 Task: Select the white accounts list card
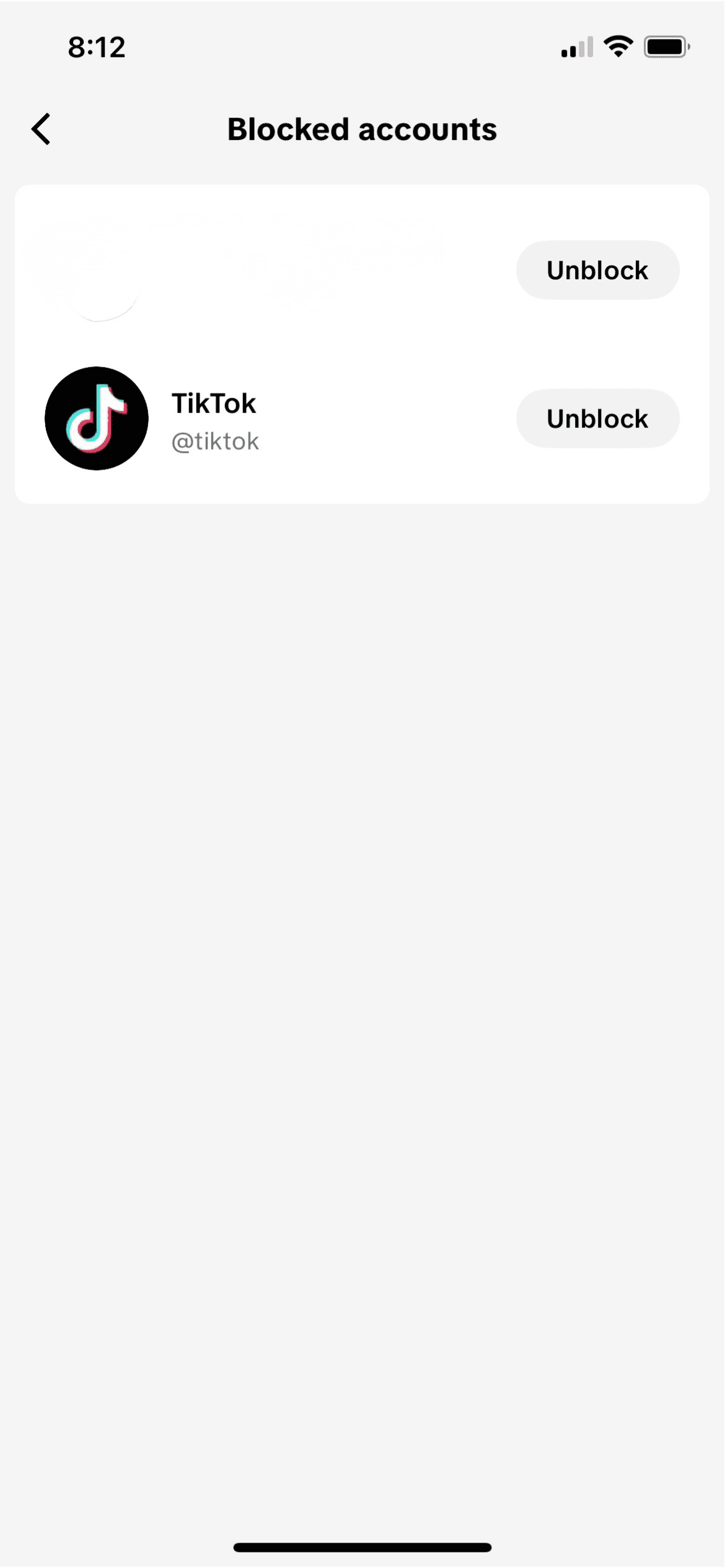click(362, 344)
